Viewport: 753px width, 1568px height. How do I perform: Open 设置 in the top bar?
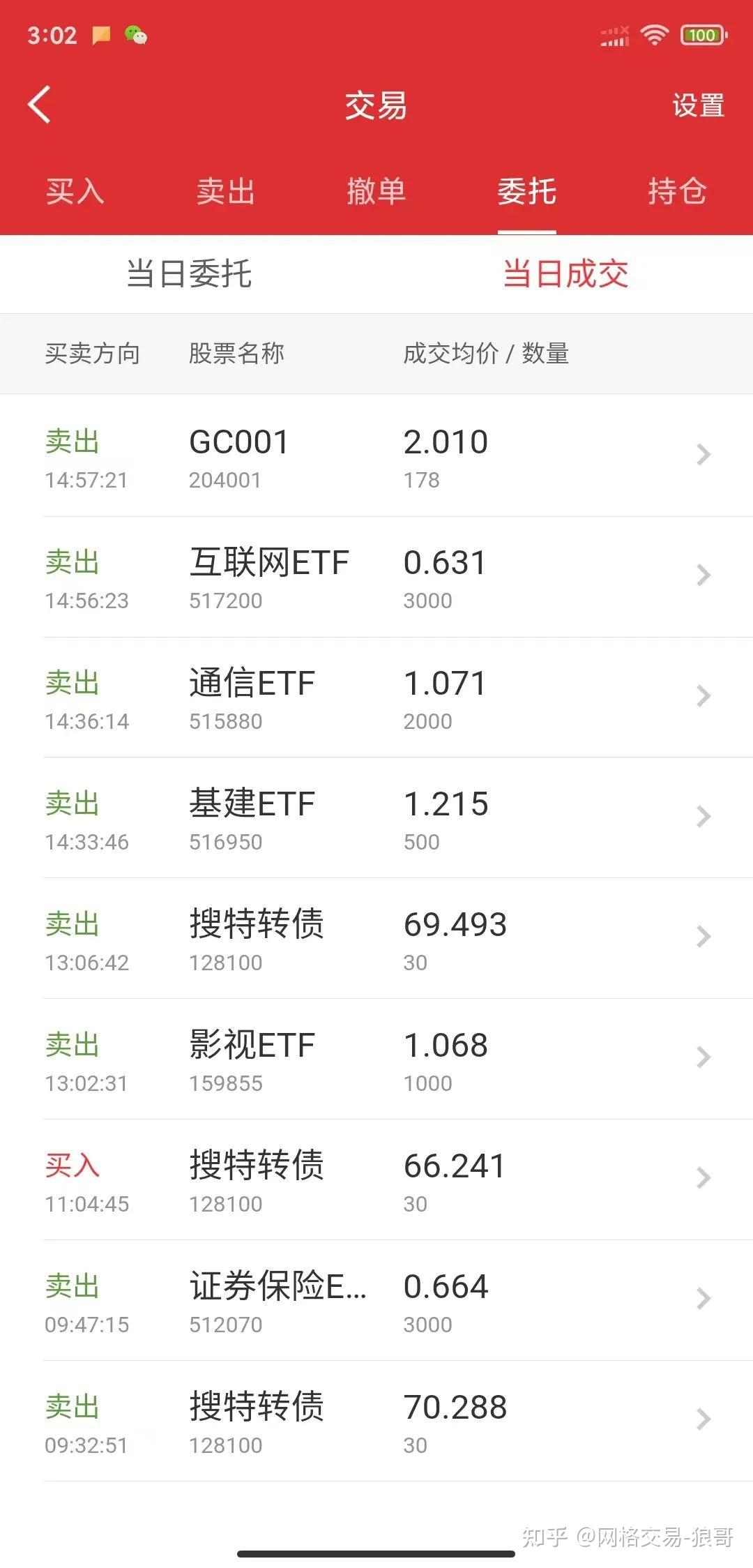[698, 105]
